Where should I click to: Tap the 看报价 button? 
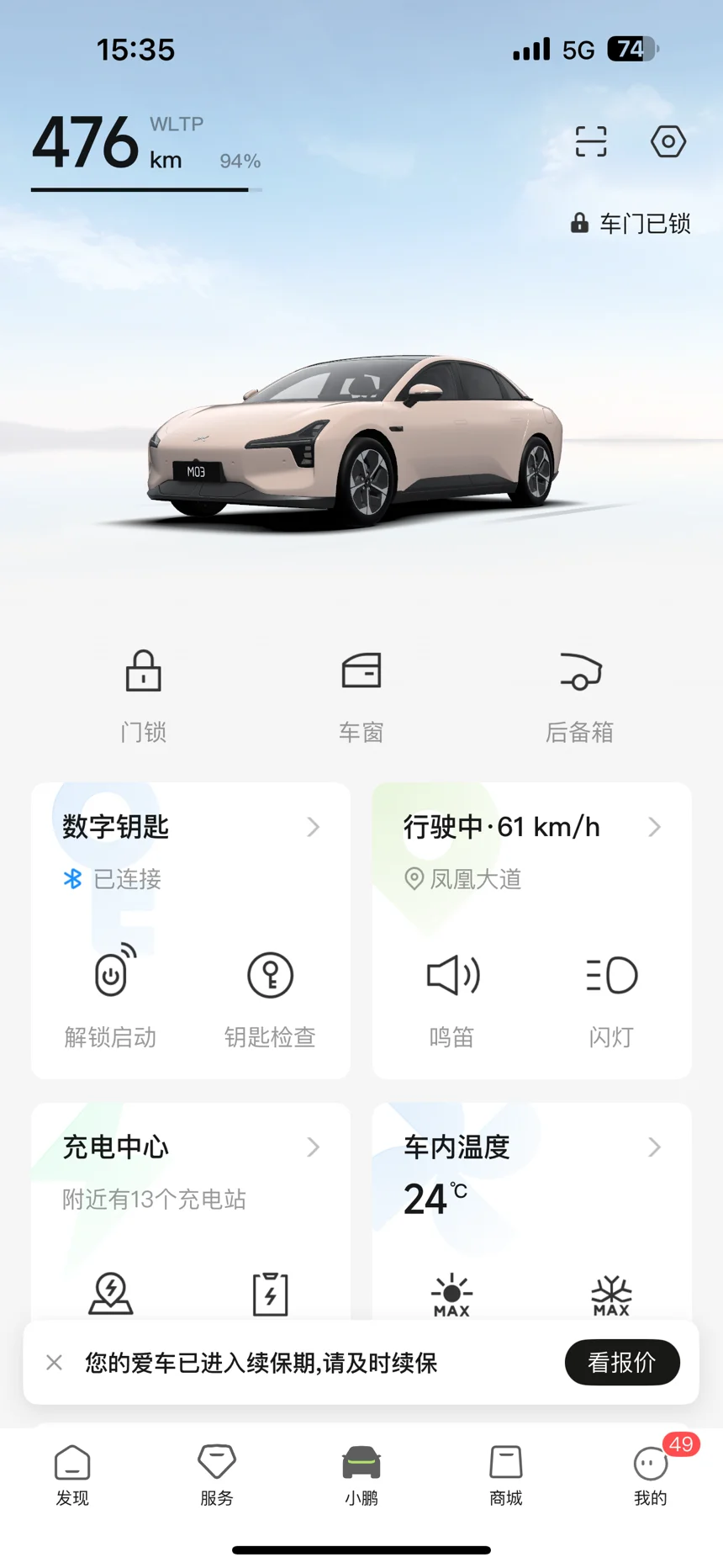pyautogui.click(x=621, y=1363)
